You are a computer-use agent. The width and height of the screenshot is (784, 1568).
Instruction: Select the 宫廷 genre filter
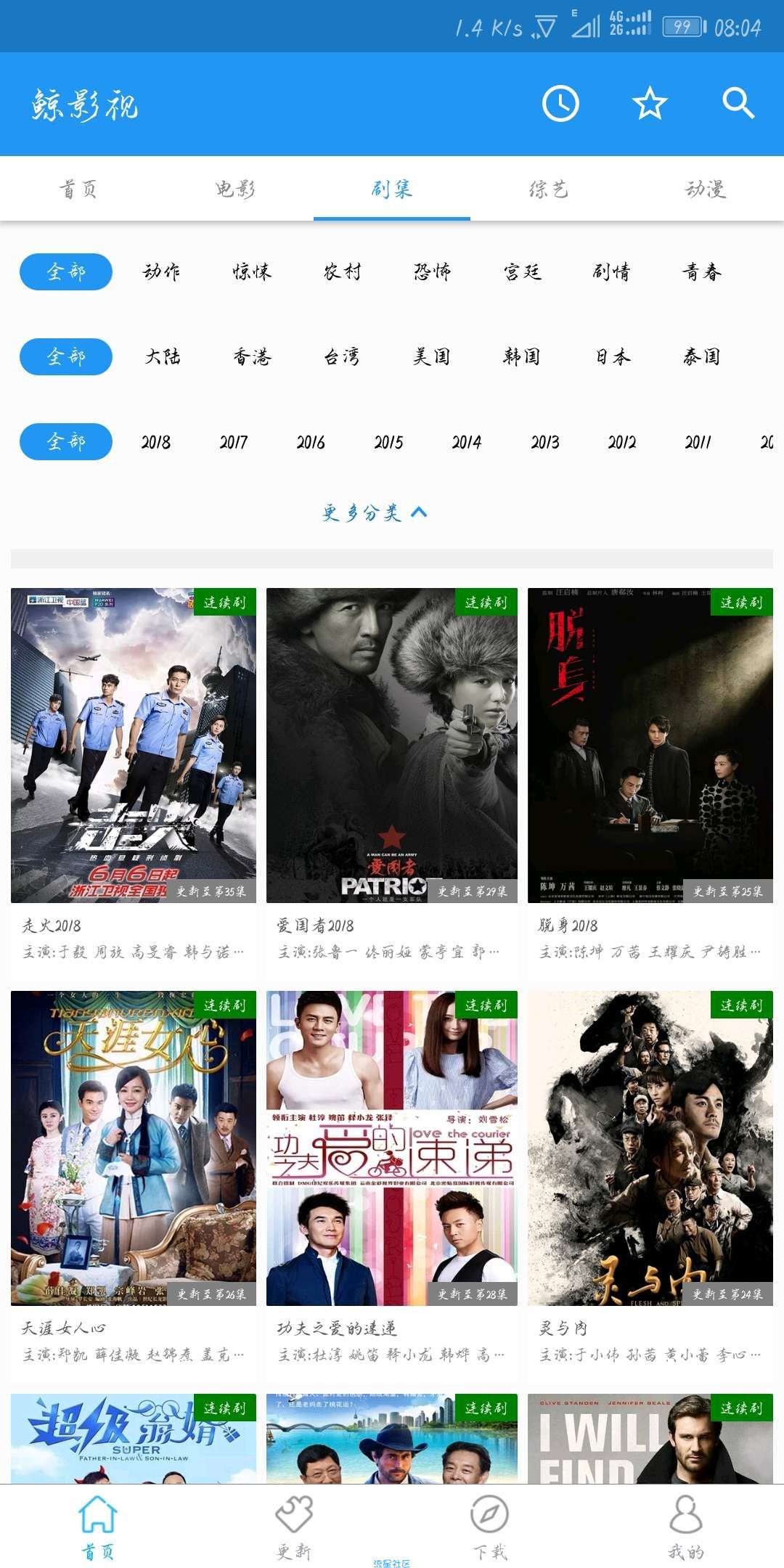click(522, 271)
